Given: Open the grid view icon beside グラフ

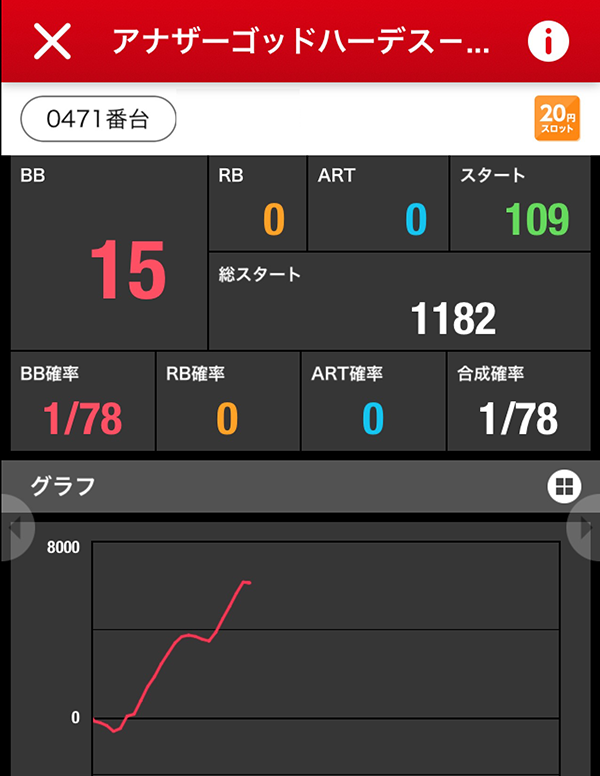Looking at the screenshot, I should click(x=564, y=487).
